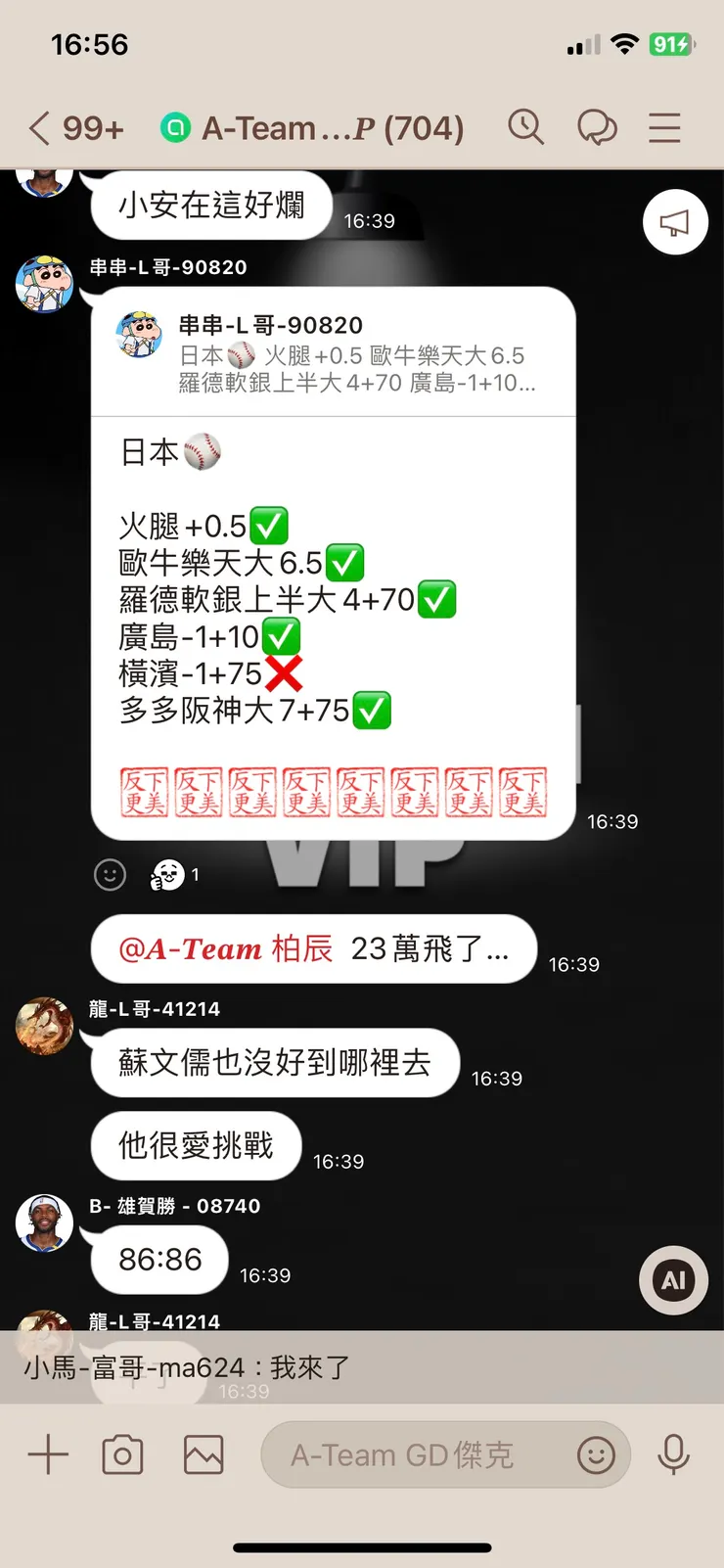Tap the plus icon to open attachment options
724x1568 pixels.
click(x=47, y=1454)
